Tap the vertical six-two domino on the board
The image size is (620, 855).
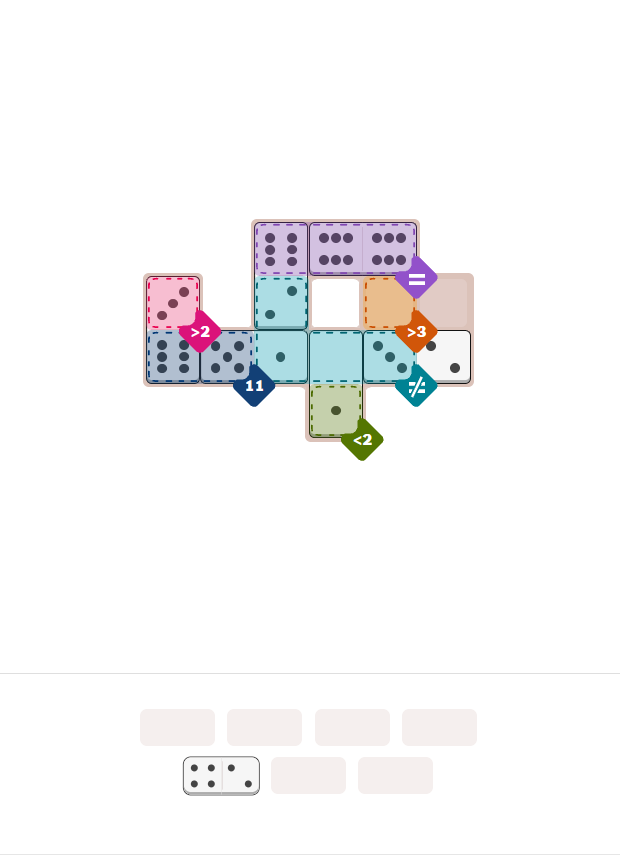[x=281, y=275]
